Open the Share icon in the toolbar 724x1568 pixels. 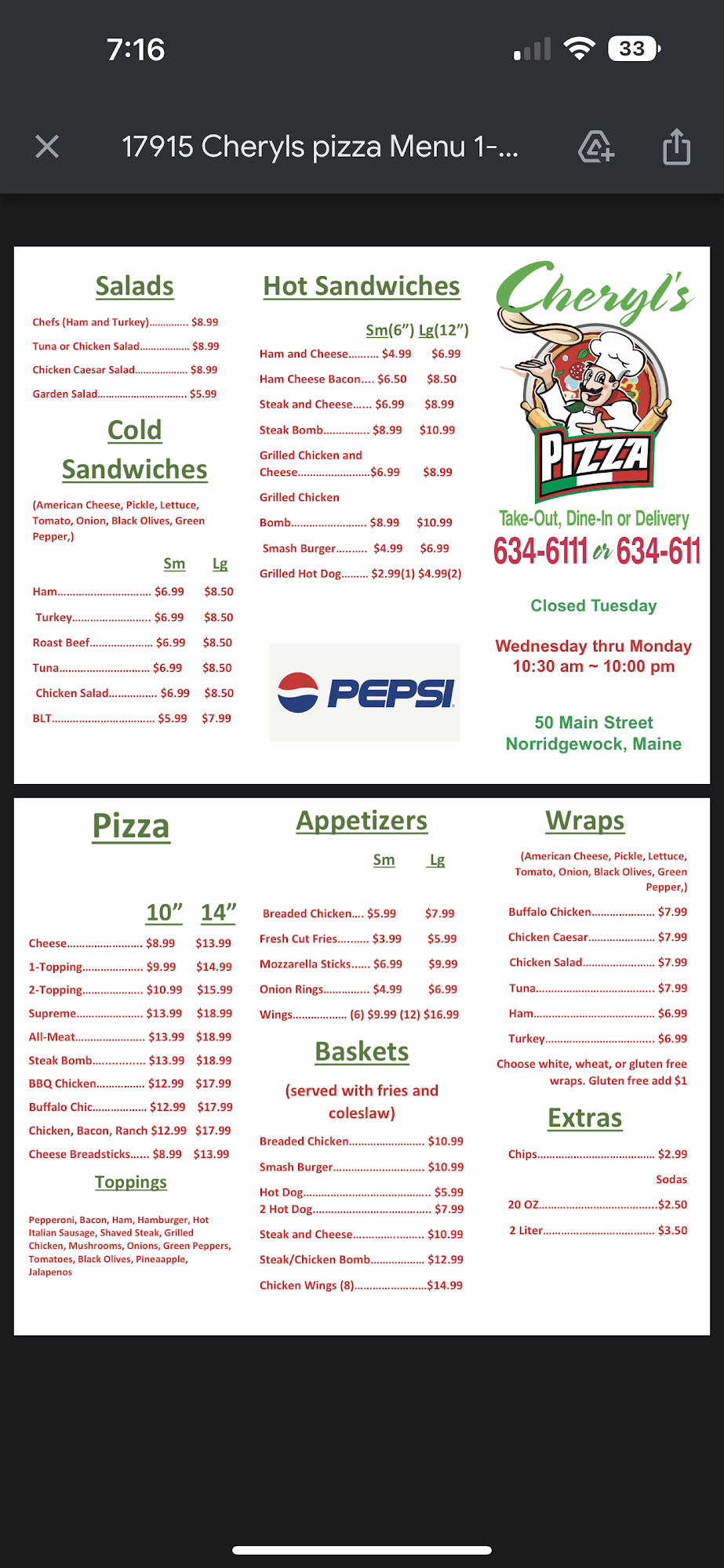click(675, 147)
